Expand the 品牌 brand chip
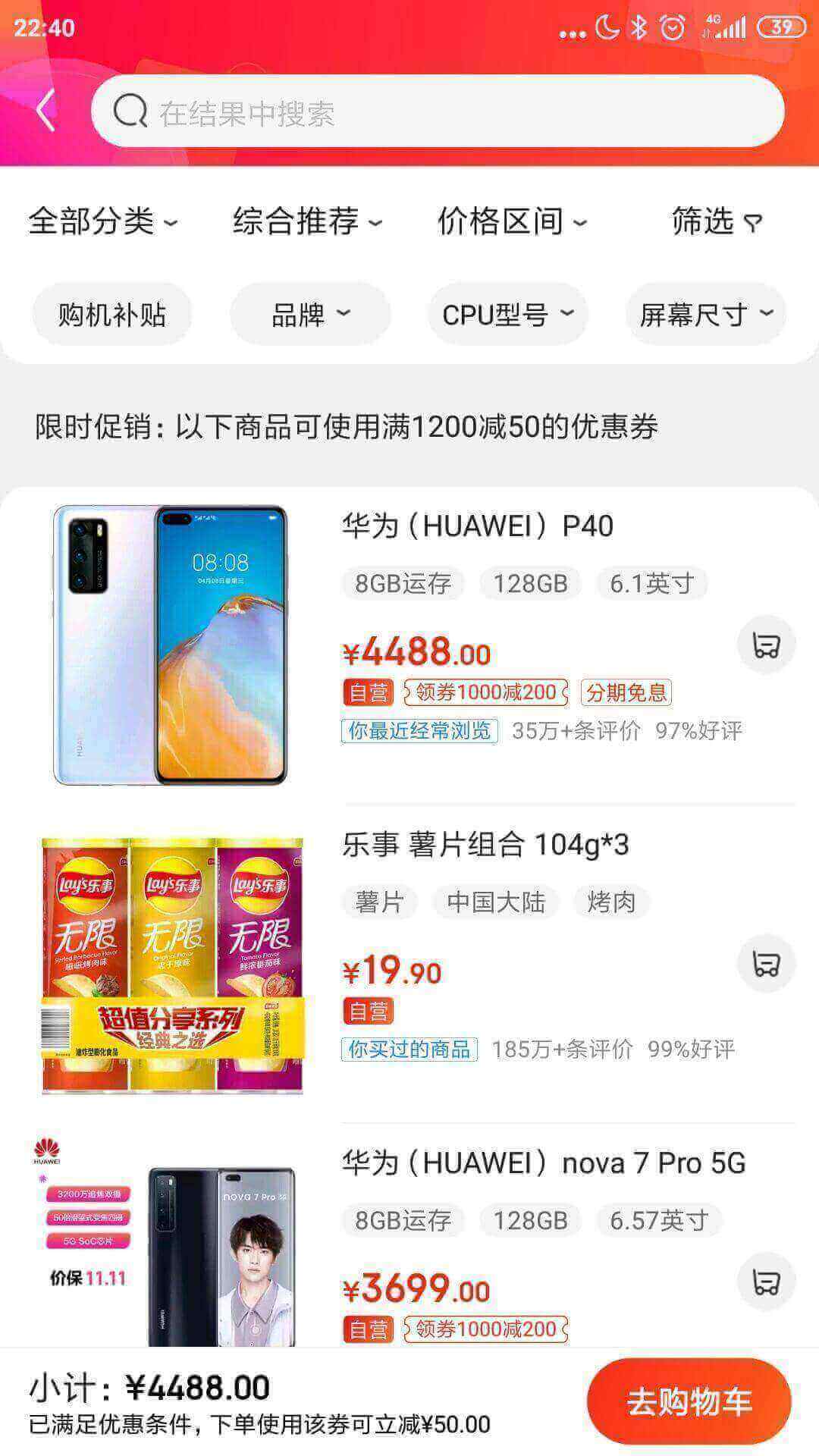The height and width of the screenshot is (1456, 819). (310, 314)
